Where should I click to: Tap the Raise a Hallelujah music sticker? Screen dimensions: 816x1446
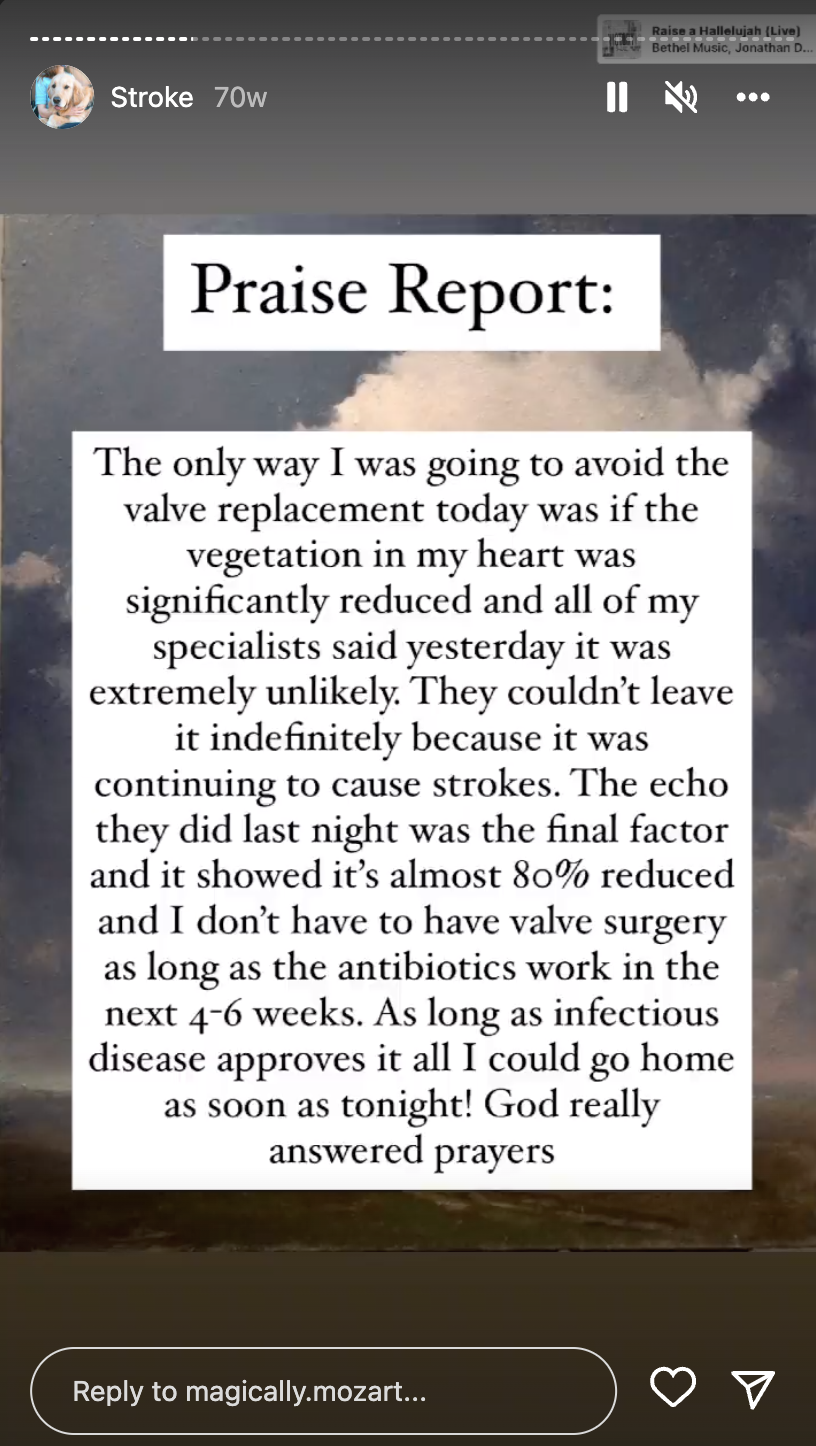pos(706,40)
